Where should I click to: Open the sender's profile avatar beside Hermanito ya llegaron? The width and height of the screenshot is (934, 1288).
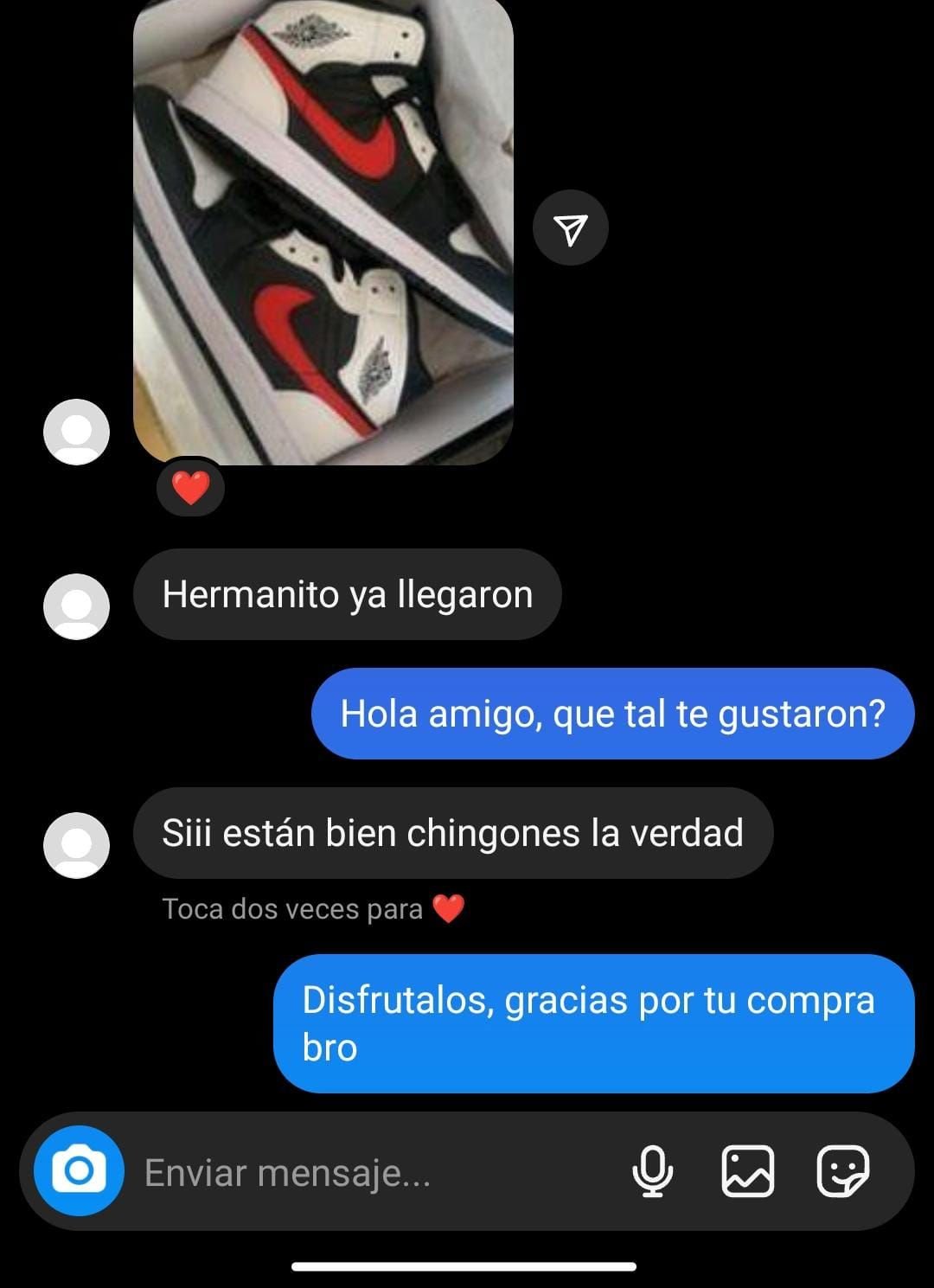pyautogui.click(x=76, y=606)
